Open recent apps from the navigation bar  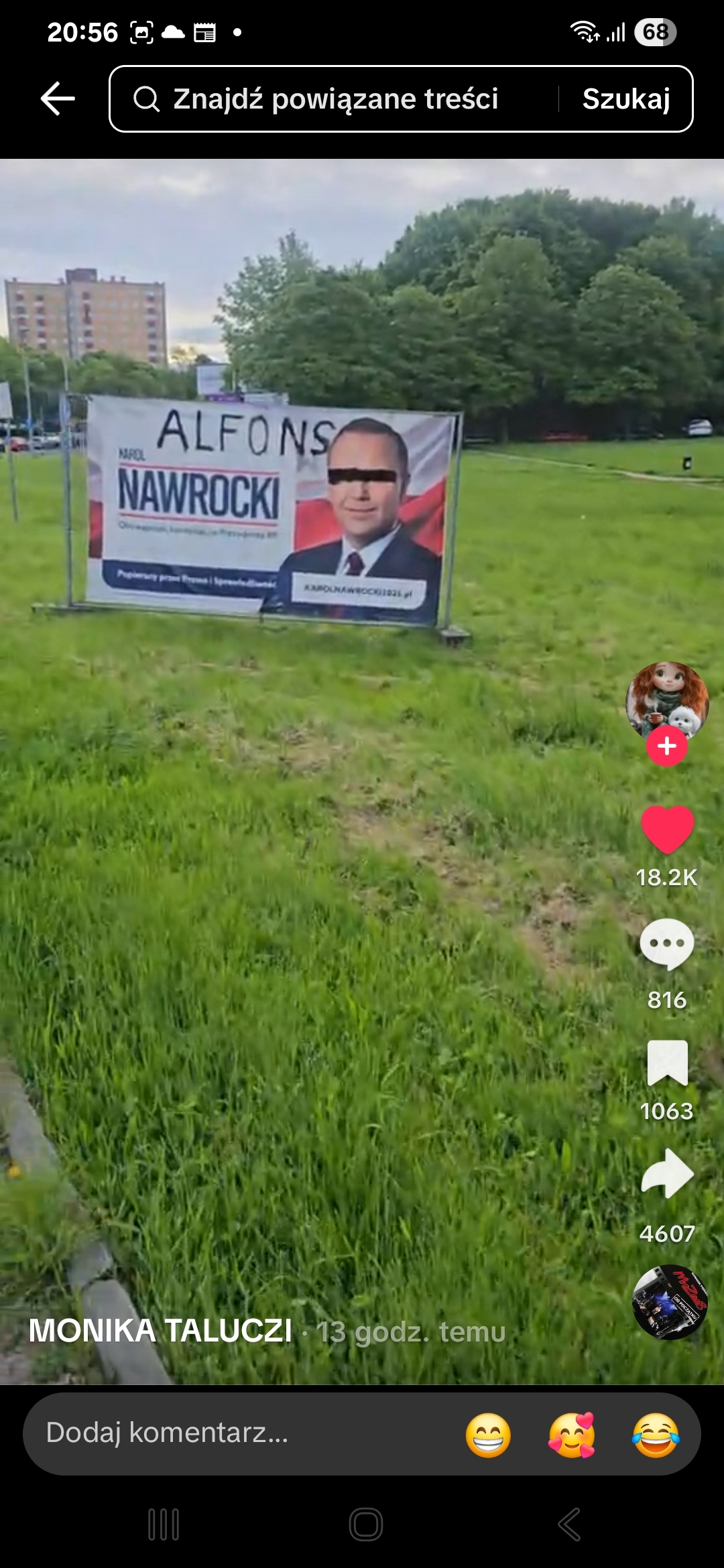(x=164, y=1524)
